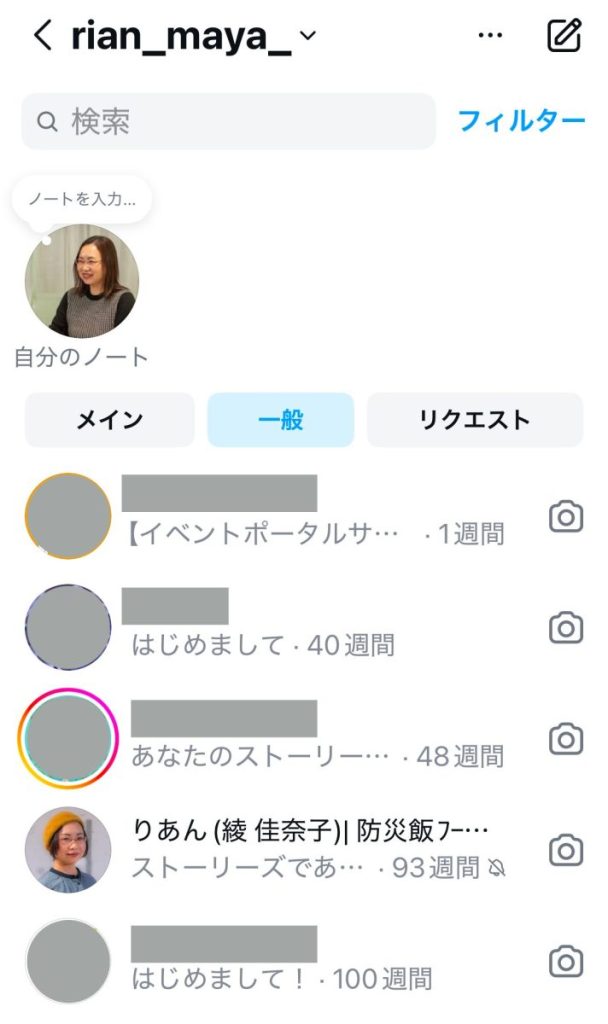Open the three-dot overflow menu
This screenshot has height=1024, width=608.
tap(490, 36)
